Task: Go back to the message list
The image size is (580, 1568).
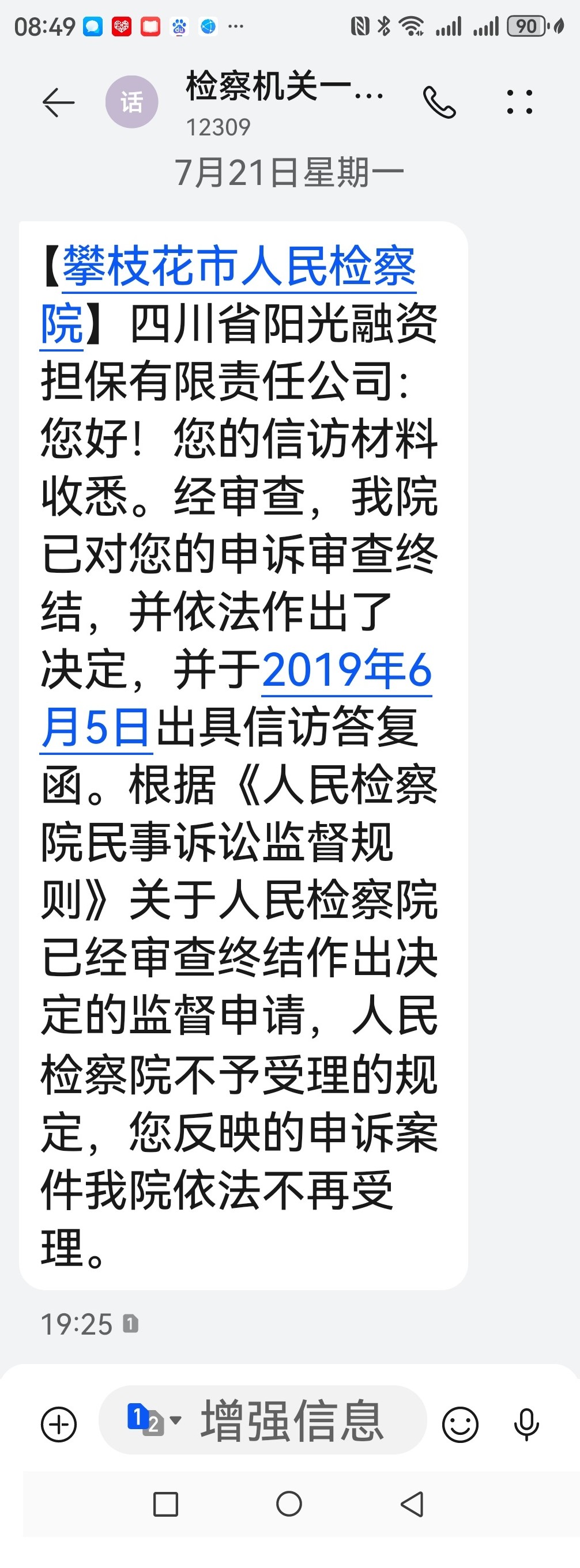Action: (x=58, y=102)
